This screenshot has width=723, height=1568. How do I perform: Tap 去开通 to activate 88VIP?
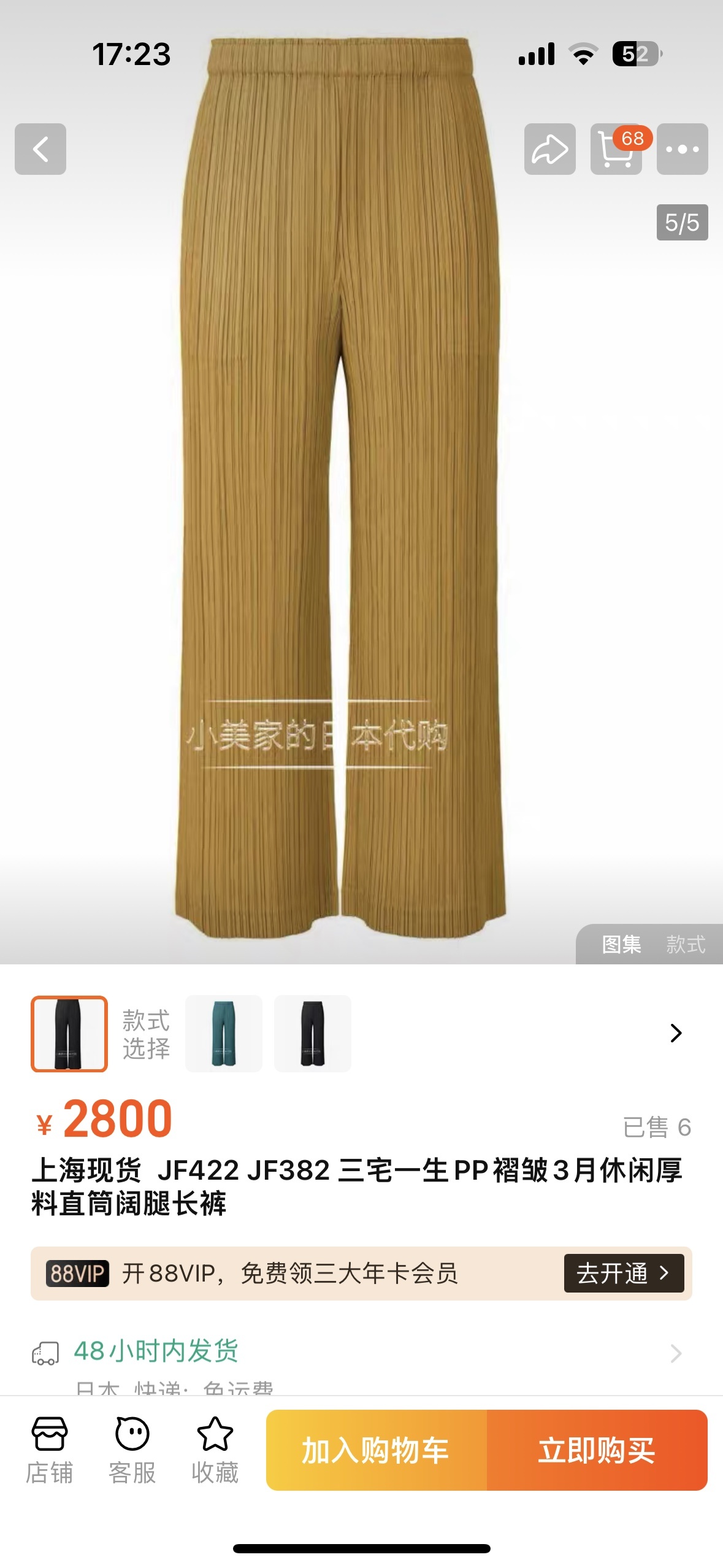pos(623,1273)
